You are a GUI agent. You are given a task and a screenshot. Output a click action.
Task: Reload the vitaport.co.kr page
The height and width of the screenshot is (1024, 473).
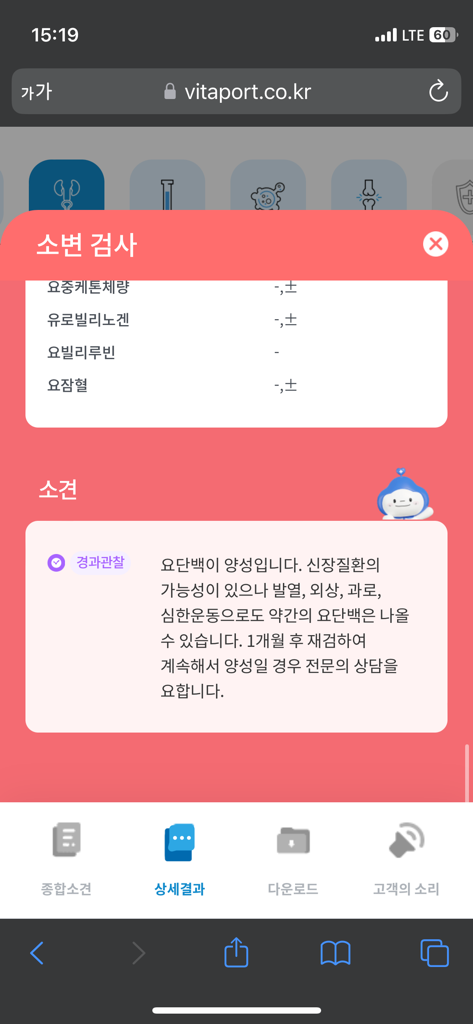[x=438, y=91]
